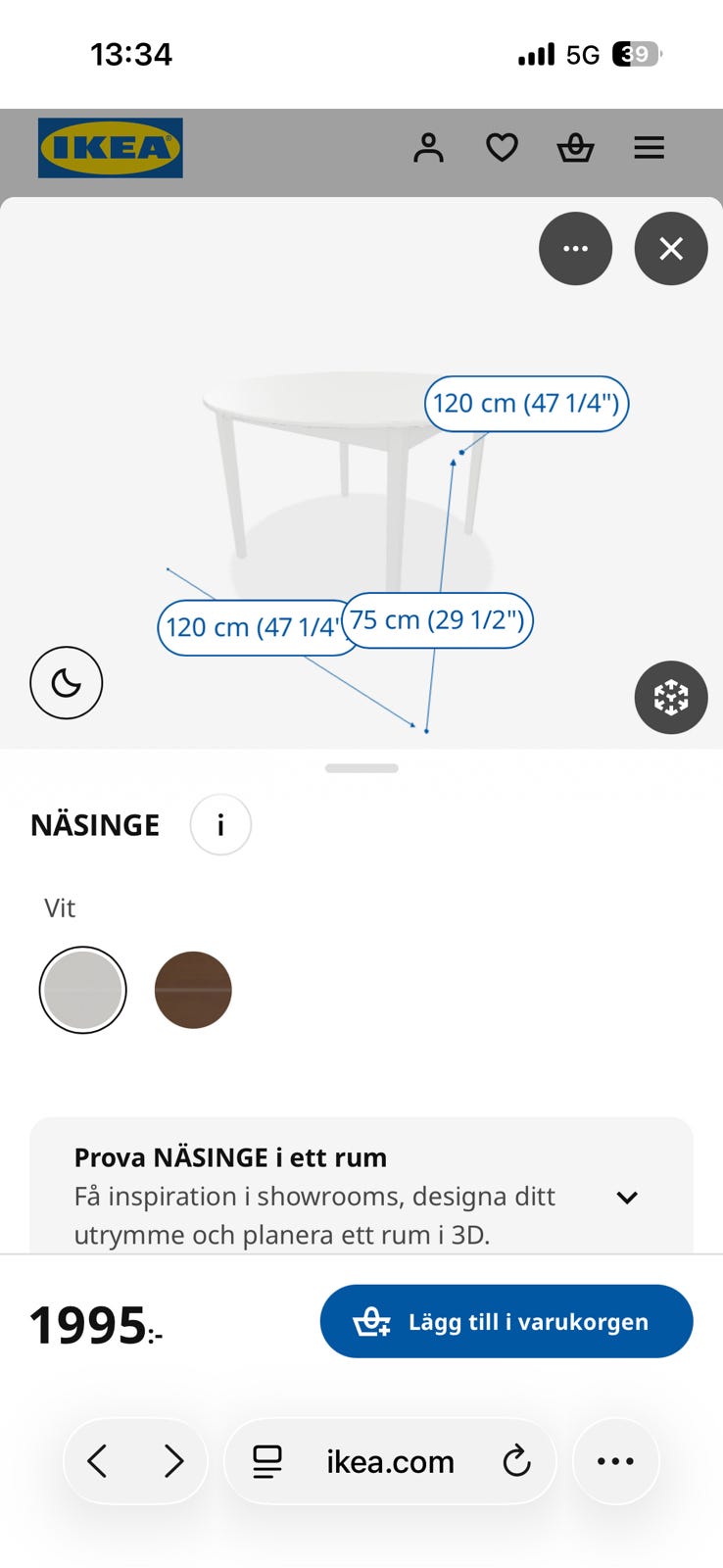Expand Prova NÄSINGE i ett rum
Viewport: 723px width, 1568px height.
[x=361, y=1188]
